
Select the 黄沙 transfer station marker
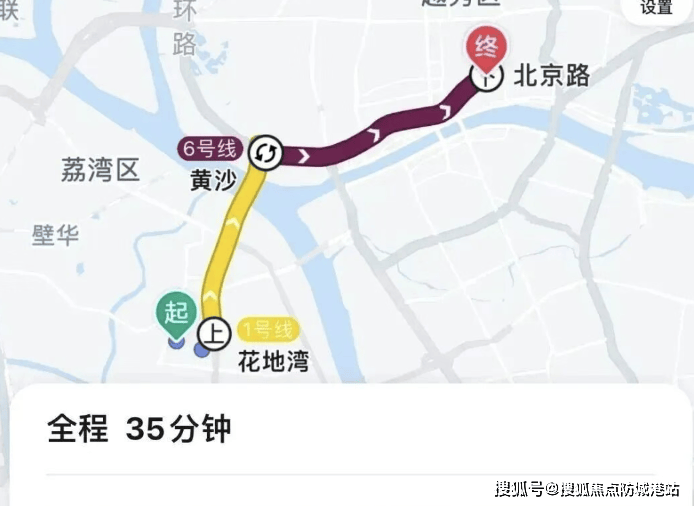pyautogui.click(x=267, y=154)
